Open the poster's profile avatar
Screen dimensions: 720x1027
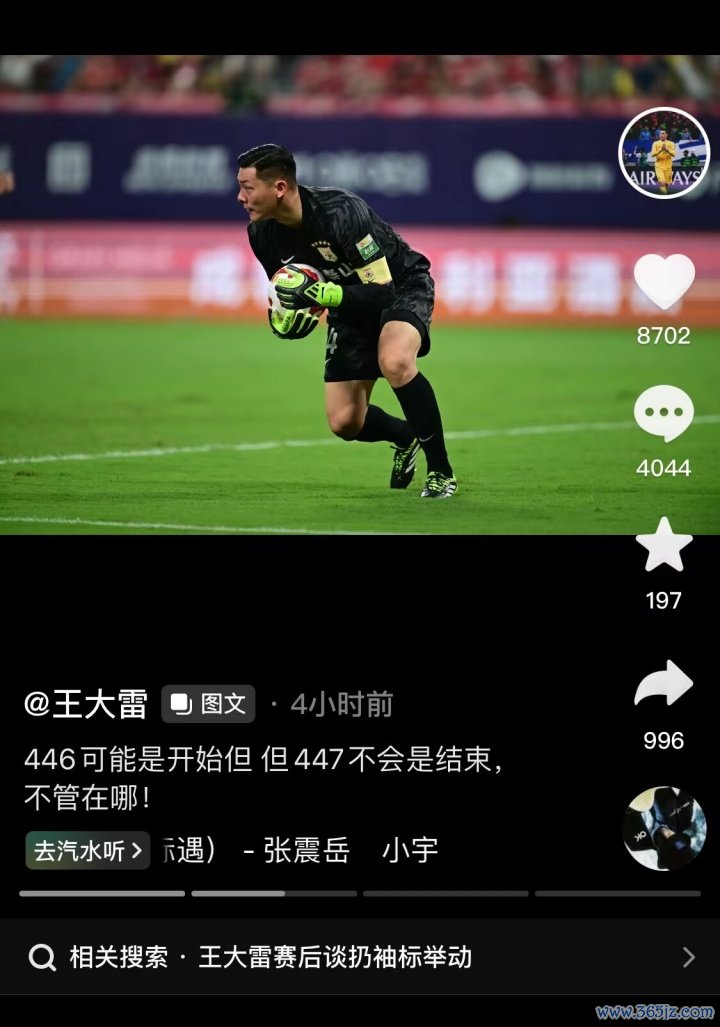pyautogui.click(x=664, y=153)
